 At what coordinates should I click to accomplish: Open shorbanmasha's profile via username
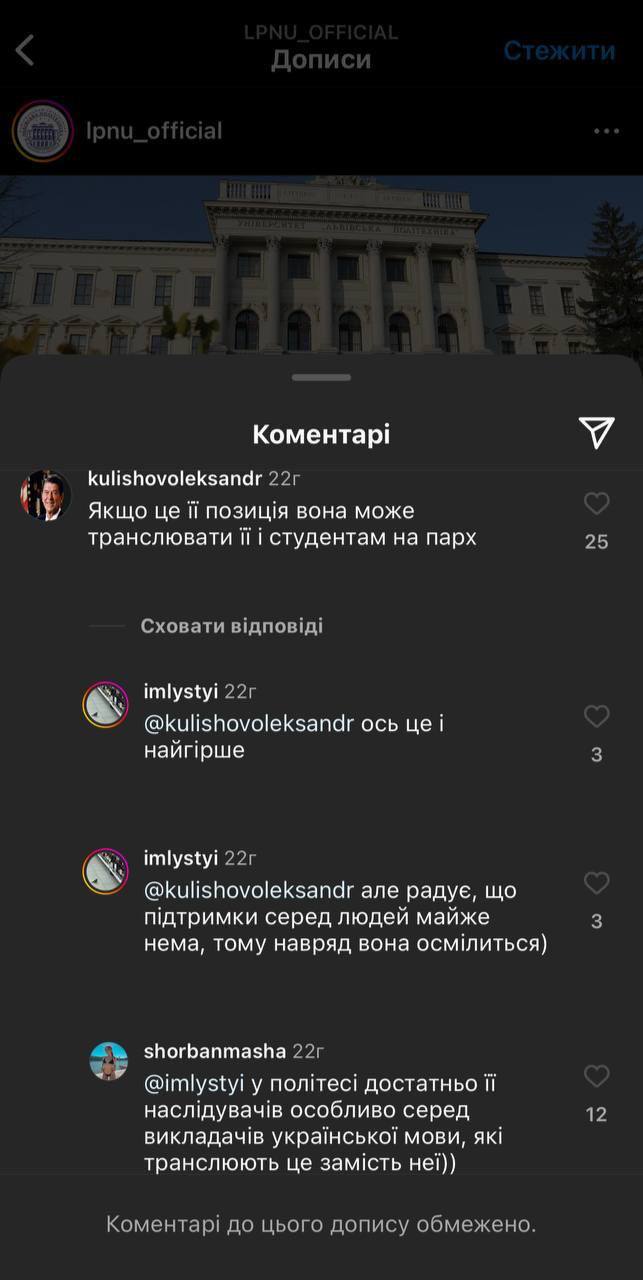(x=215, y=1051)
